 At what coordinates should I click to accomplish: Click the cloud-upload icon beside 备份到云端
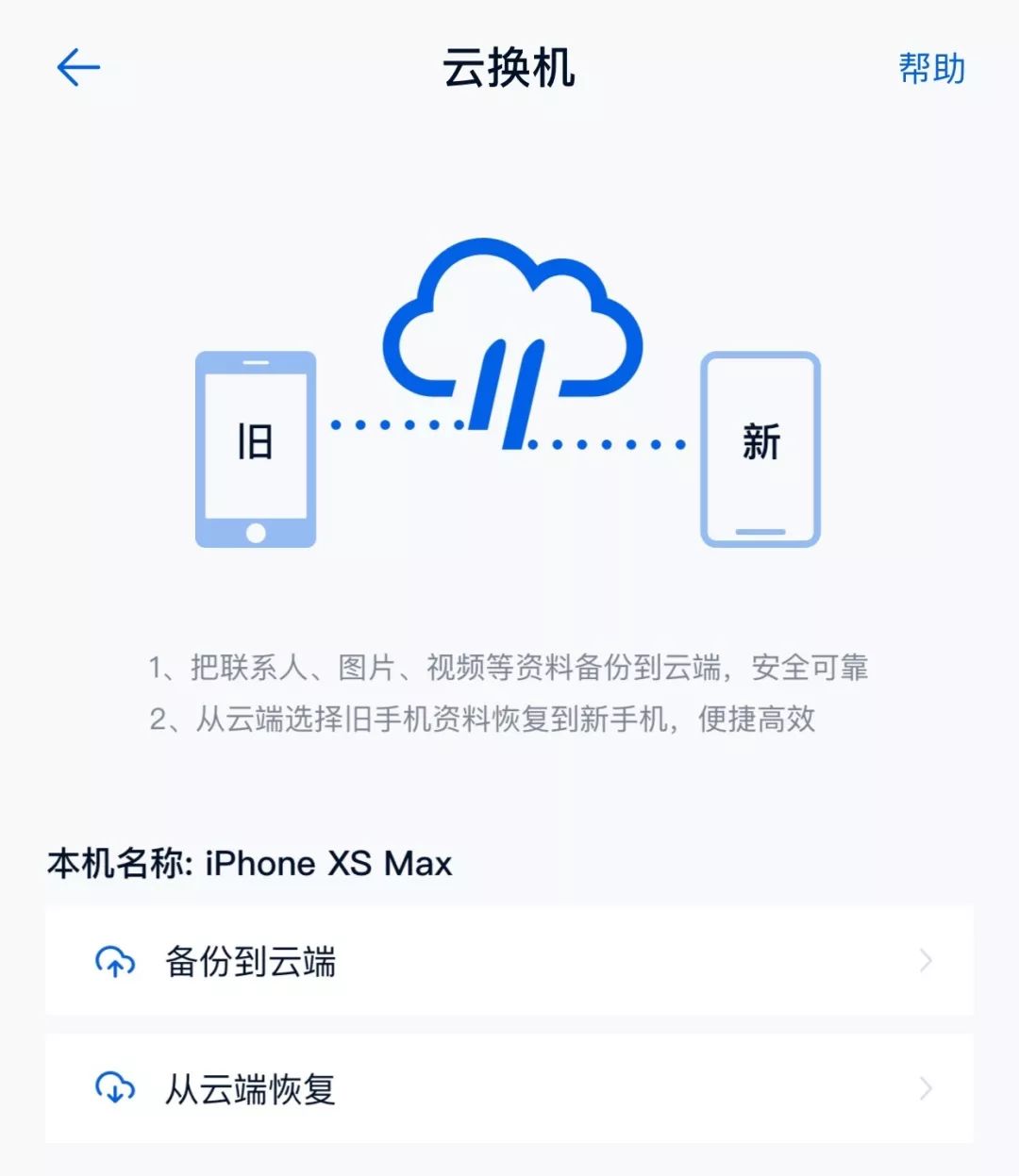[115, 961]
